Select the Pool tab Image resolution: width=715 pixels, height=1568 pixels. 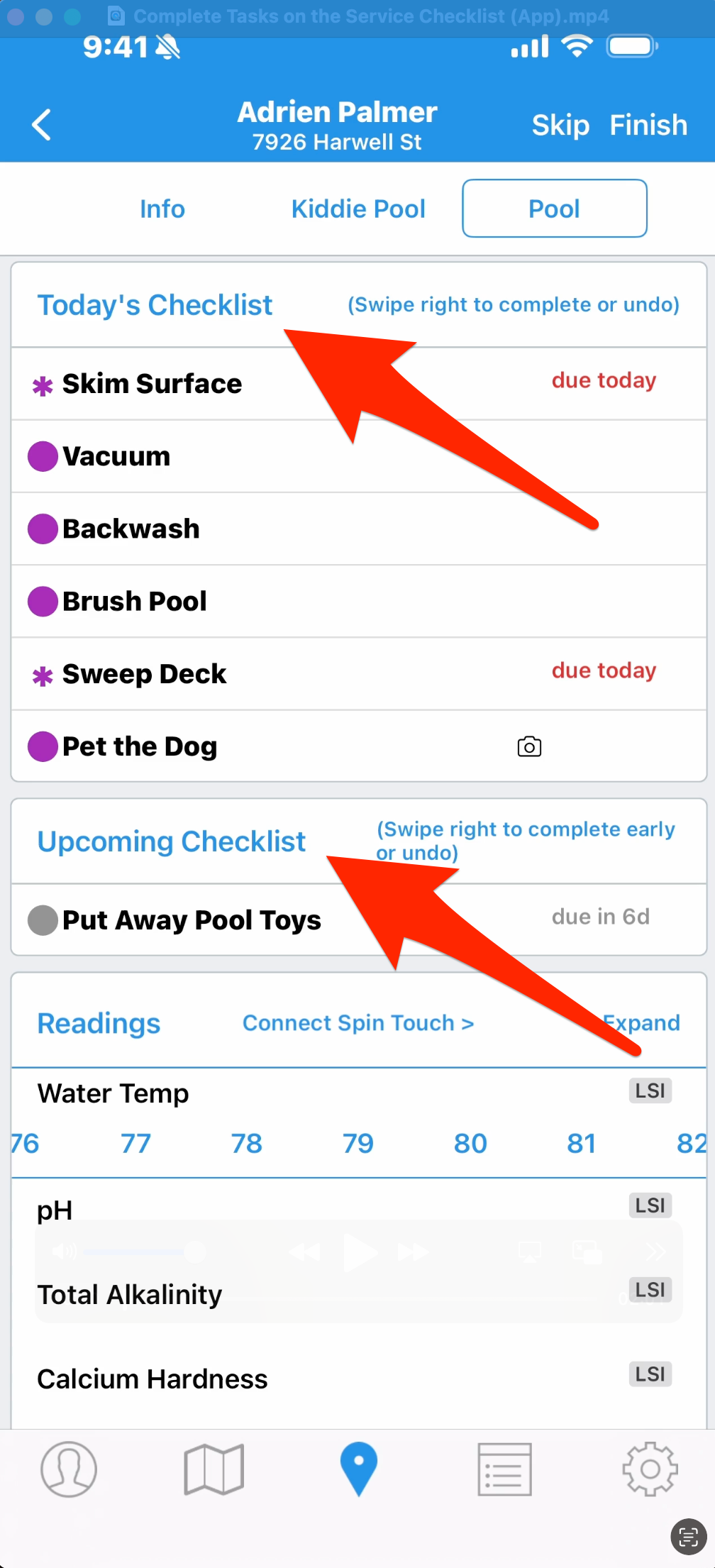click(x=554, y=209)
